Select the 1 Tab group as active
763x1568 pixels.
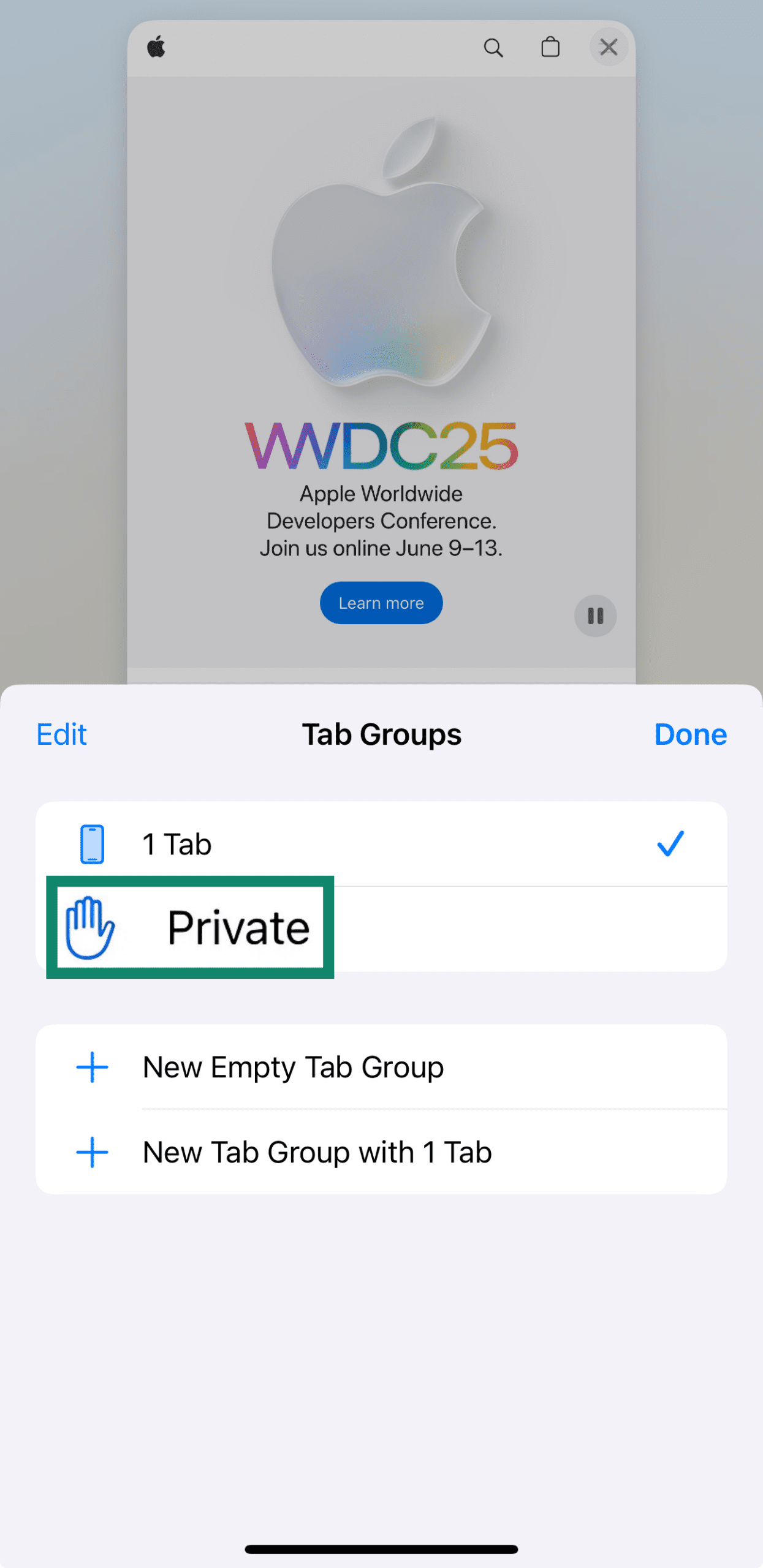pyautogui.click(x=381, y=843)
